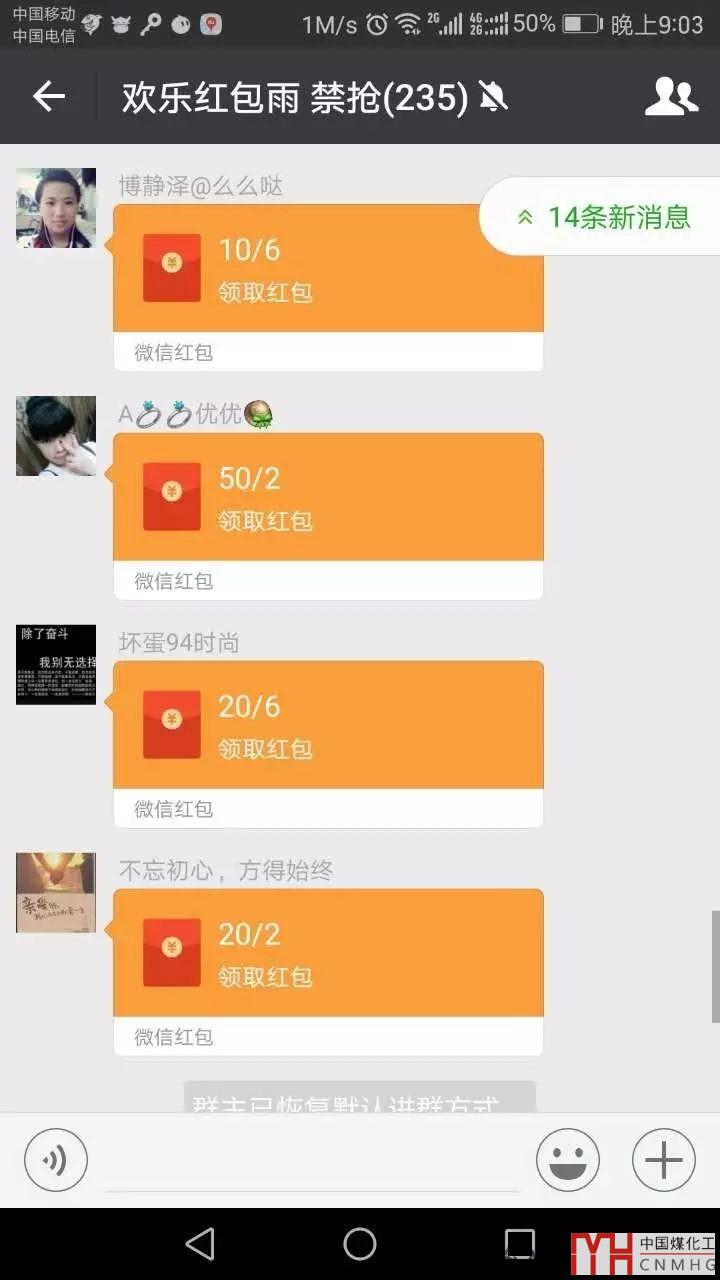
Task: Claim the 20/2 red packet
Action: pos(328,953)
